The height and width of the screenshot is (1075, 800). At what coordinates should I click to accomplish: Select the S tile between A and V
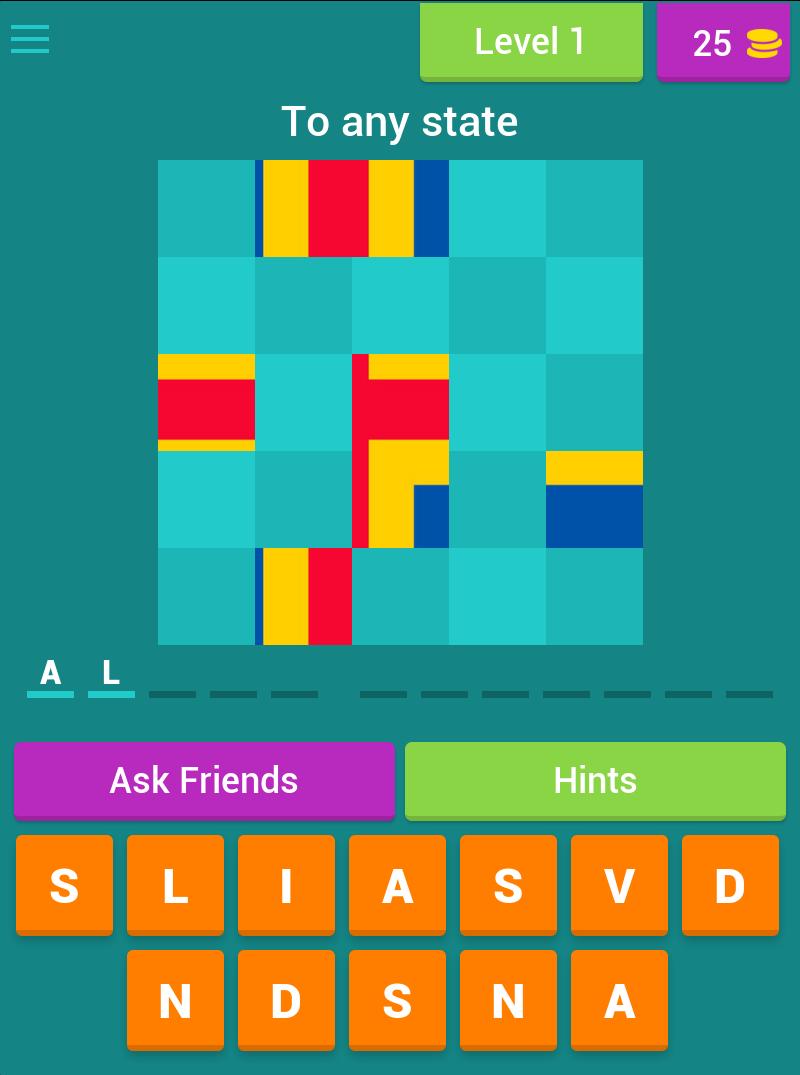tap(508, 885)
